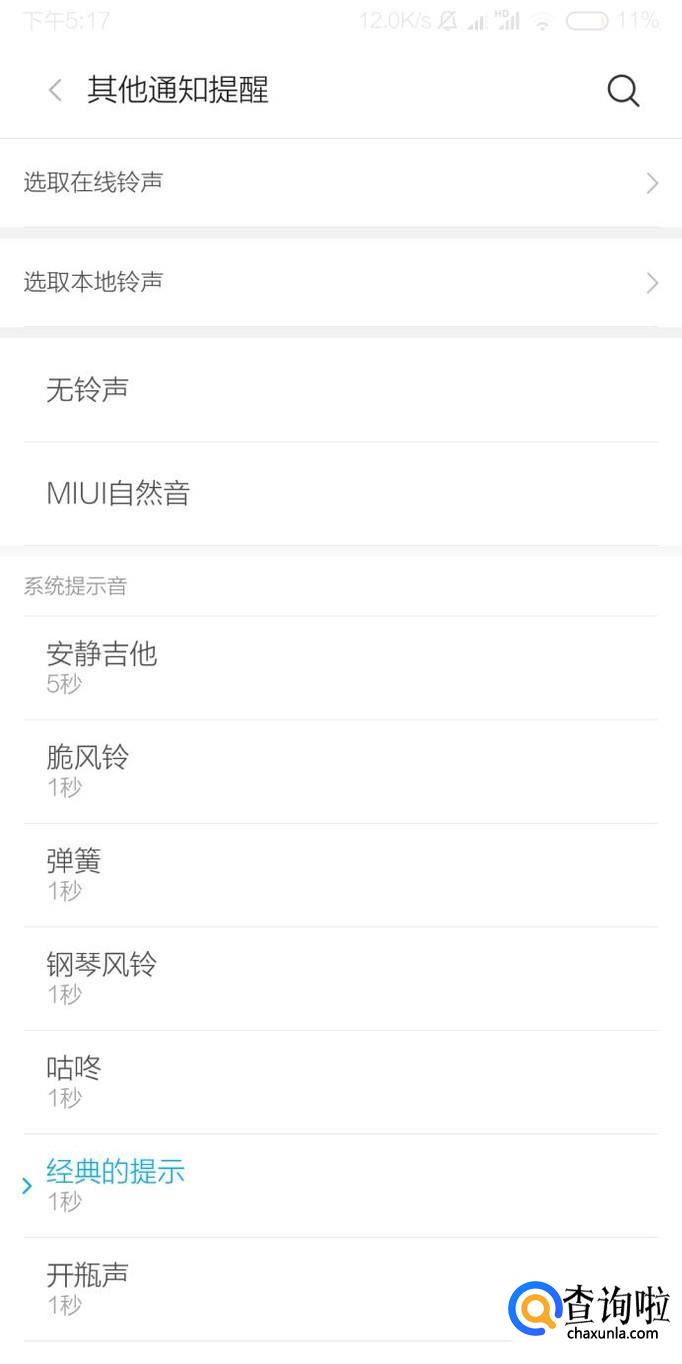Open 选取在线铃声
Screen dimensions: 682x1364
[x=340, y=182]
